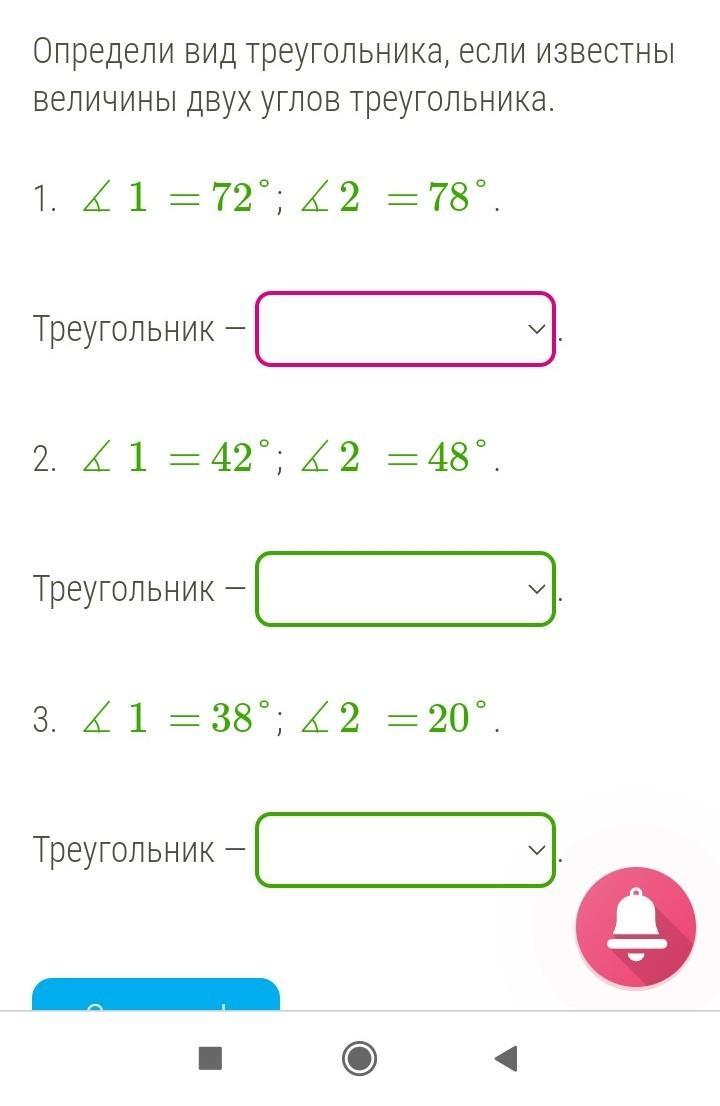Open the pink notification bell button
Viewport: 720px width, 1106px height.
click(636, 927)
